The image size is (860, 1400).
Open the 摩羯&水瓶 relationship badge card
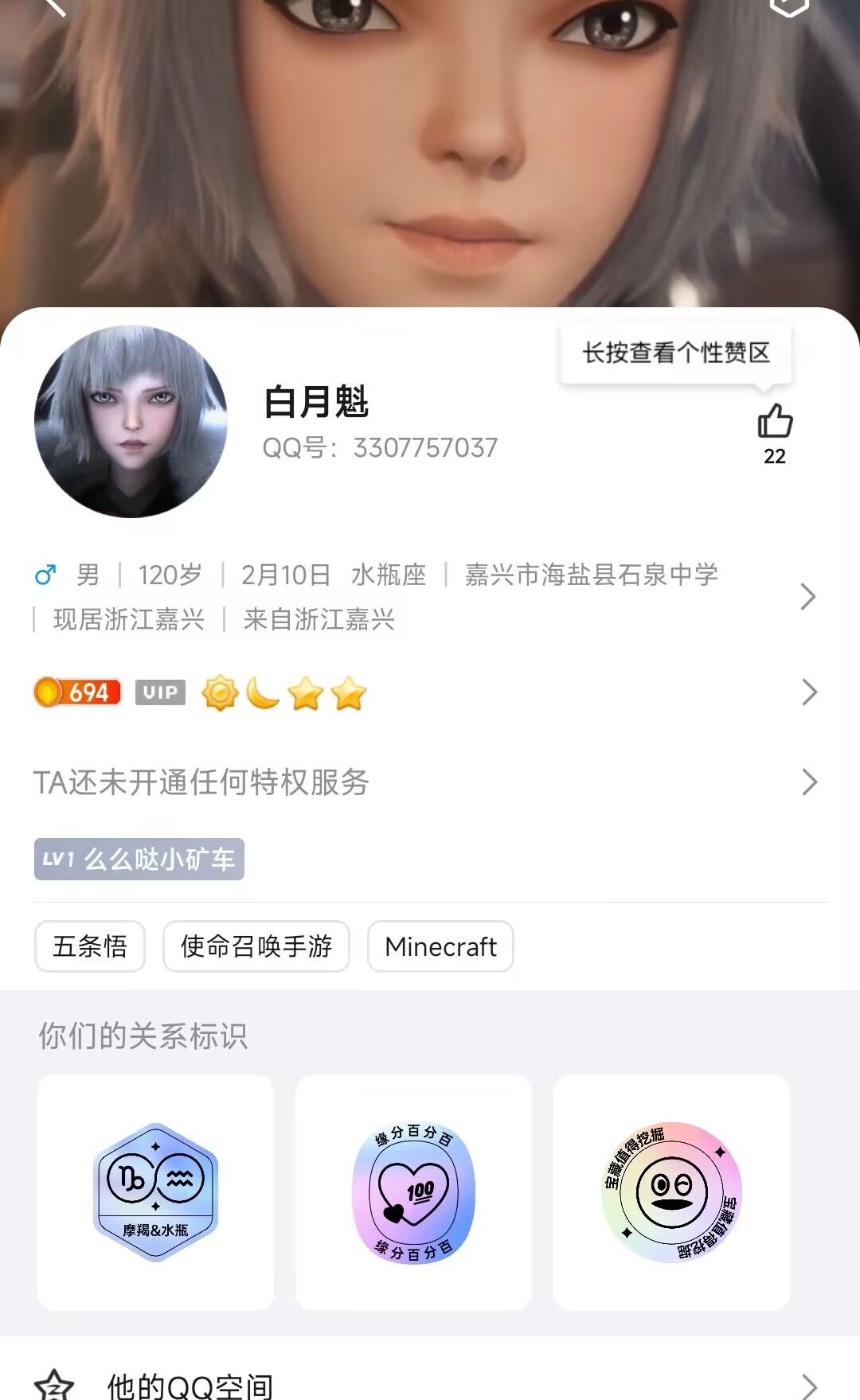(x=155, y=1191)
